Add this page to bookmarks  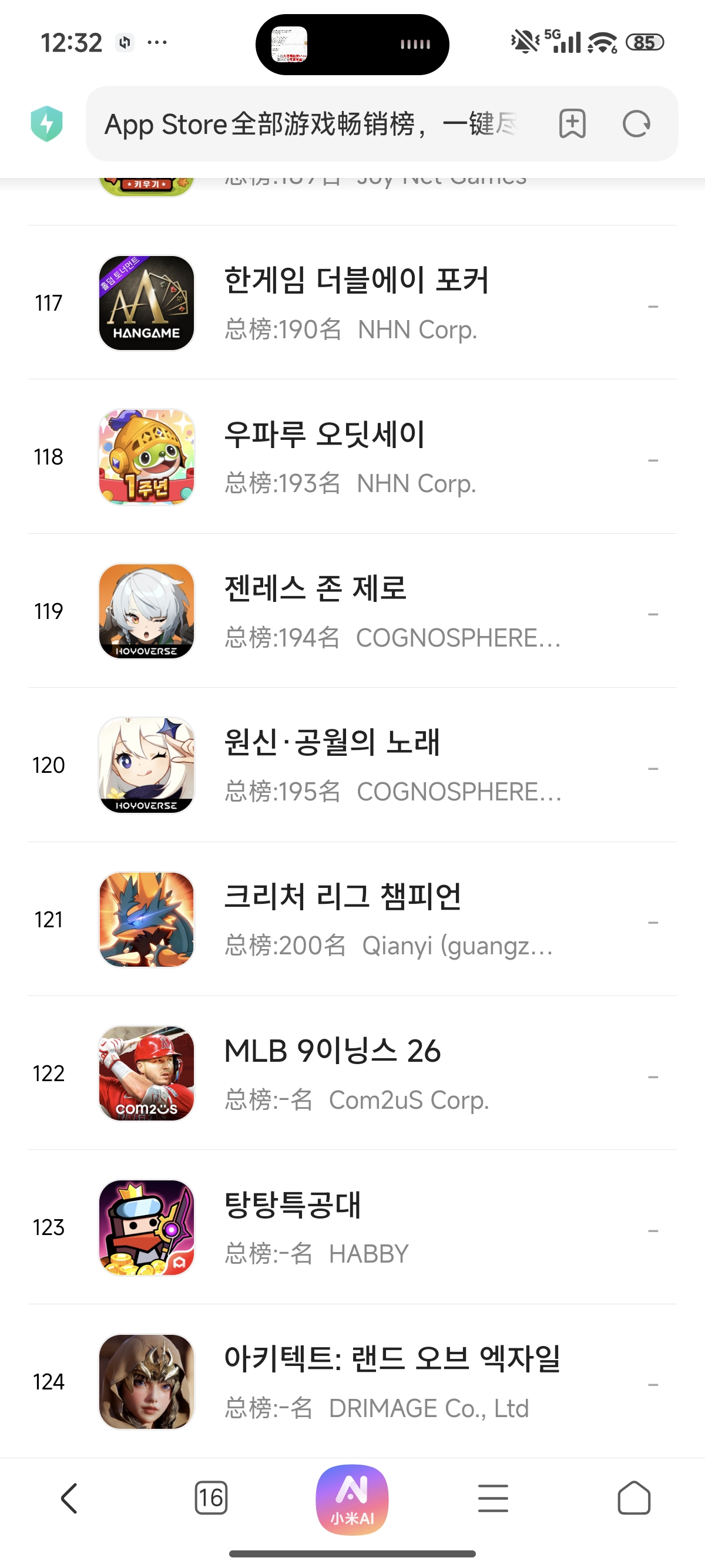click(x=572, y=124)
